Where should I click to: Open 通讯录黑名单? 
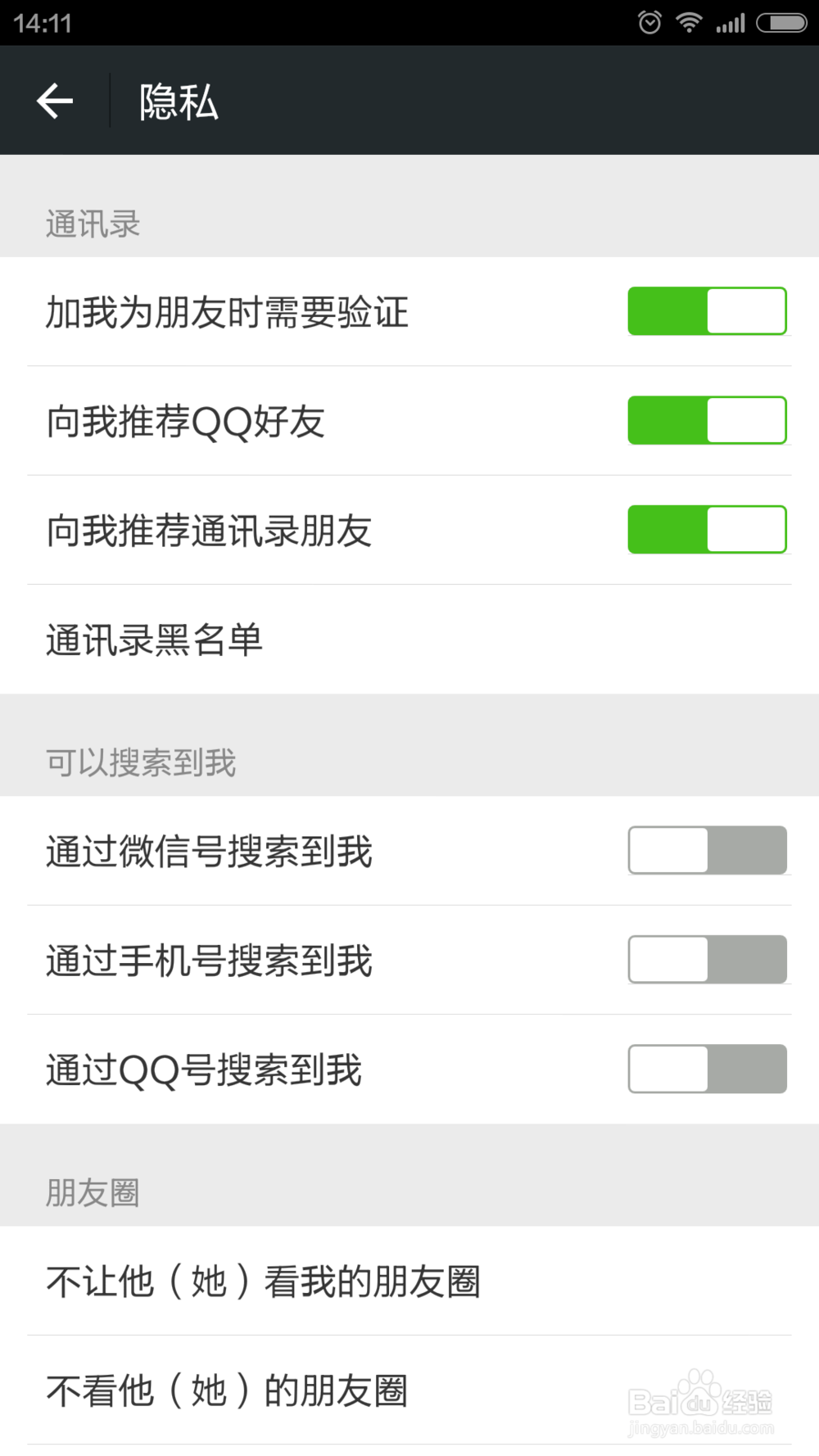pos(409,640)
